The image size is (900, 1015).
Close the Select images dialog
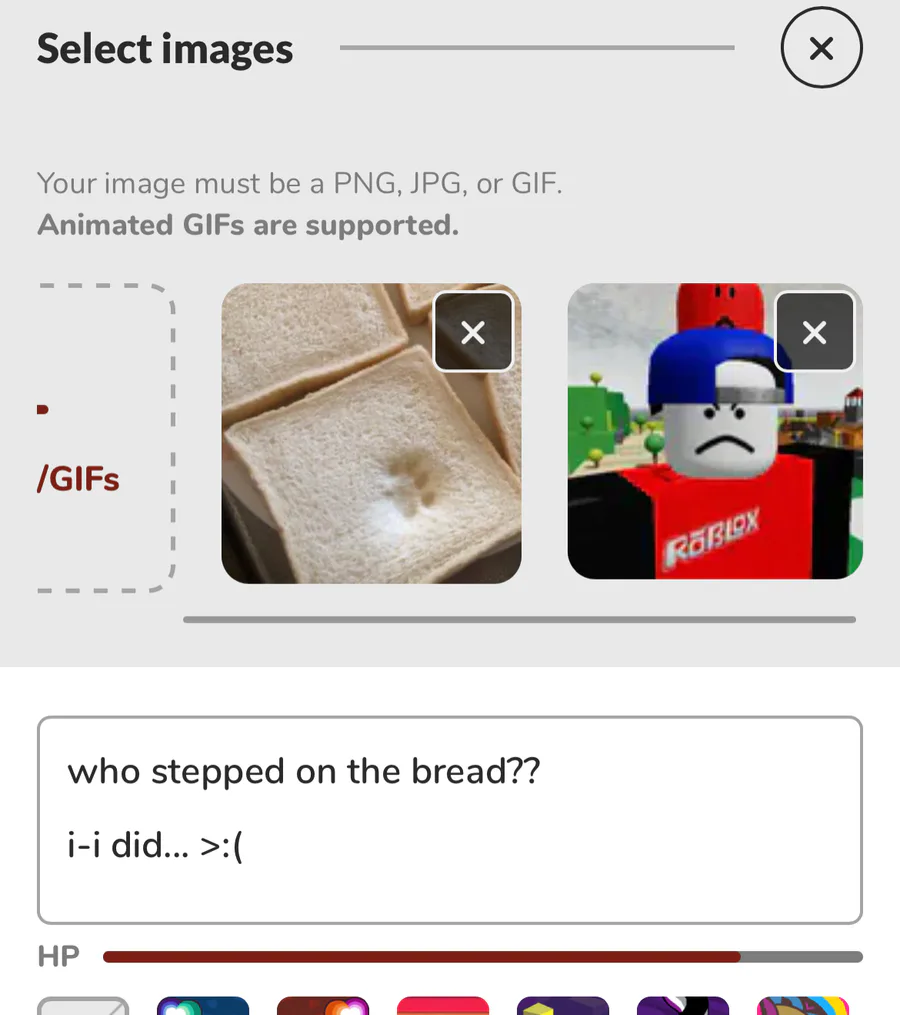821,48
